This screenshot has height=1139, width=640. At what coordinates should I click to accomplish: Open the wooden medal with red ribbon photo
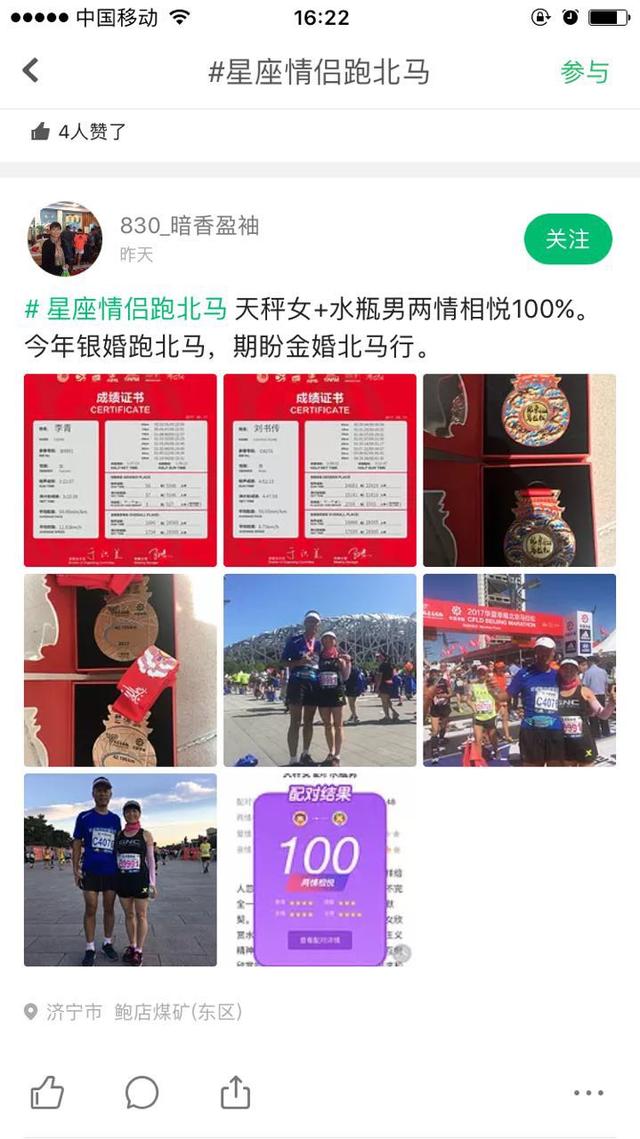point(120,670)
